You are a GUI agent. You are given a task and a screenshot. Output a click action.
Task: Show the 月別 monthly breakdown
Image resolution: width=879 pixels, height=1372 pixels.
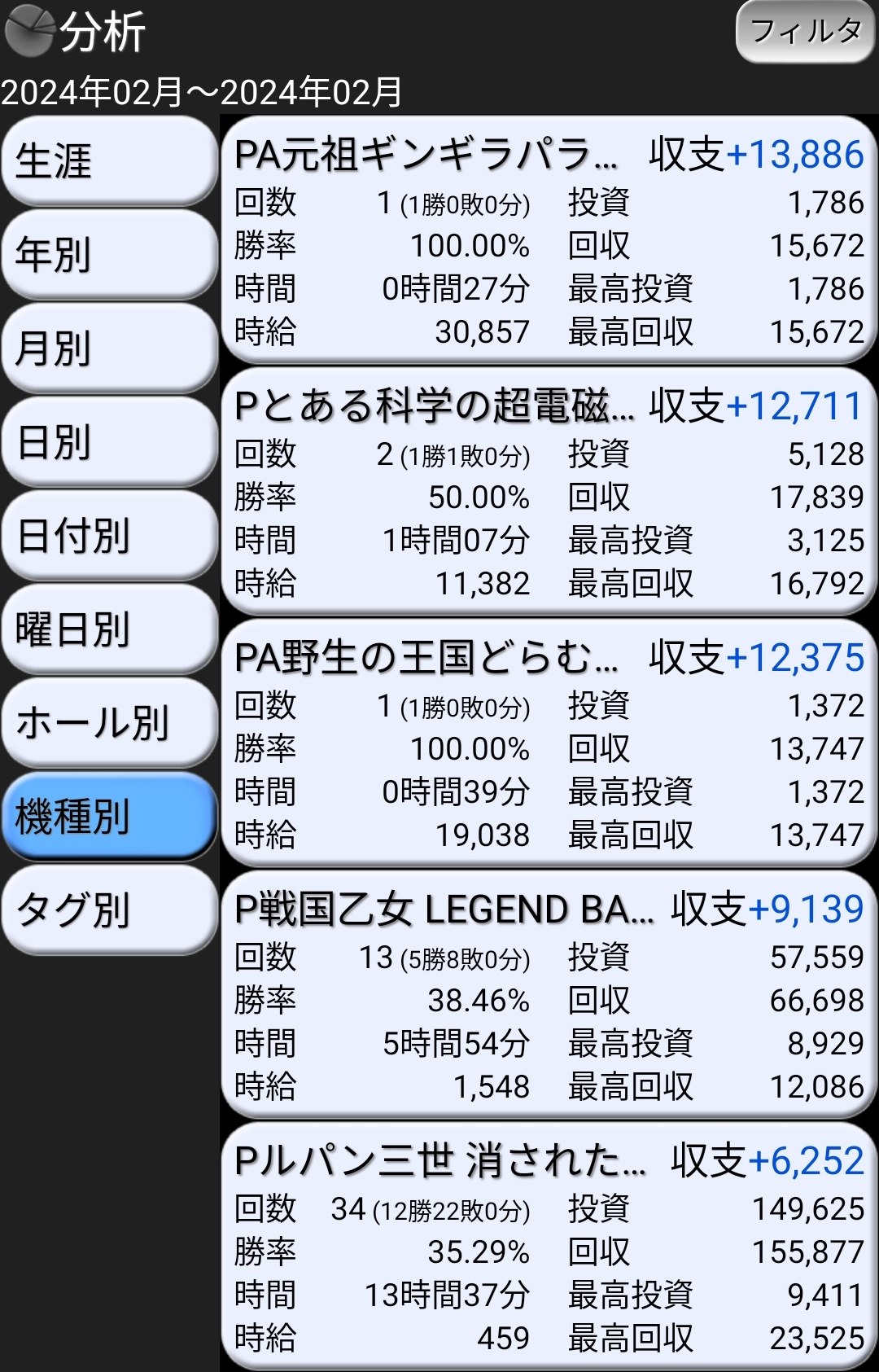point(109,348)
